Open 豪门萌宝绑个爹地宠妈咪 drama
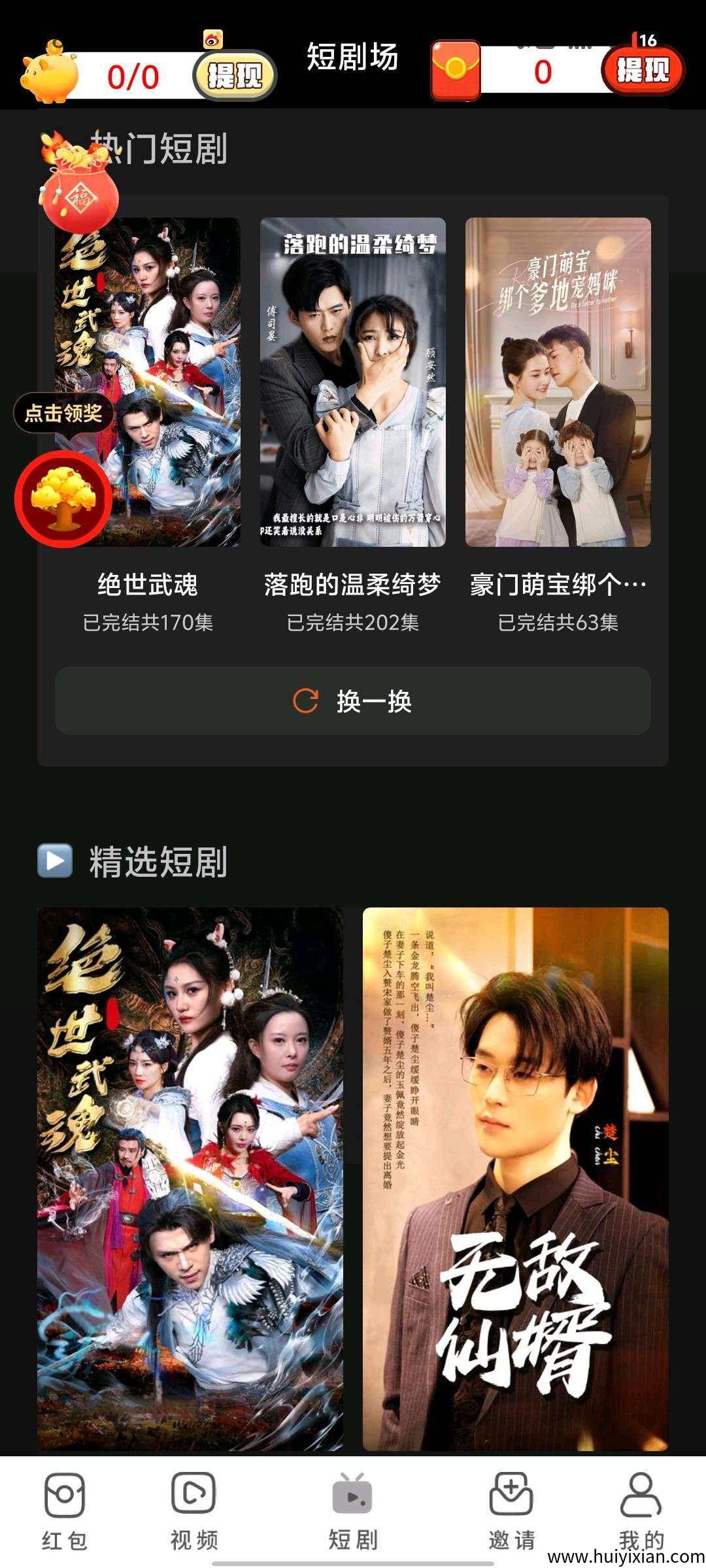The height and width of the screenshot is (1568, 706). pos(558,382)
